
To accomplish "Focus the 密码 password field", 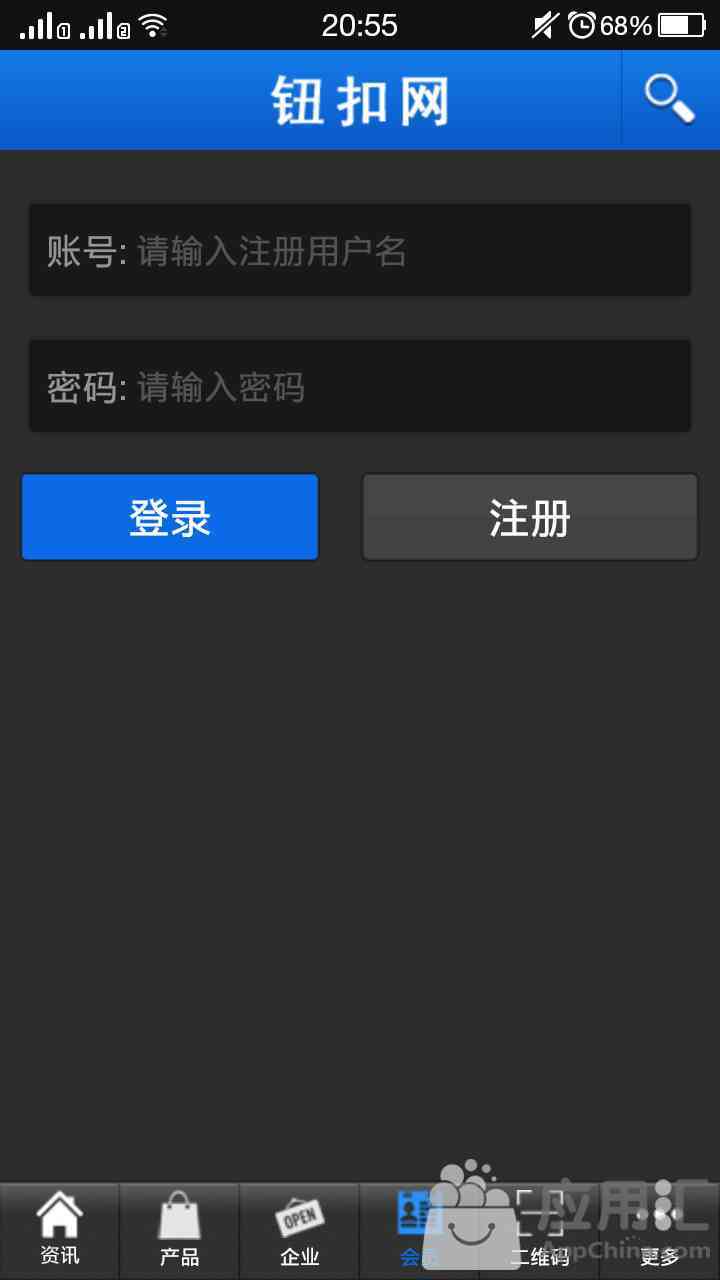I will [x=360, y=387].
